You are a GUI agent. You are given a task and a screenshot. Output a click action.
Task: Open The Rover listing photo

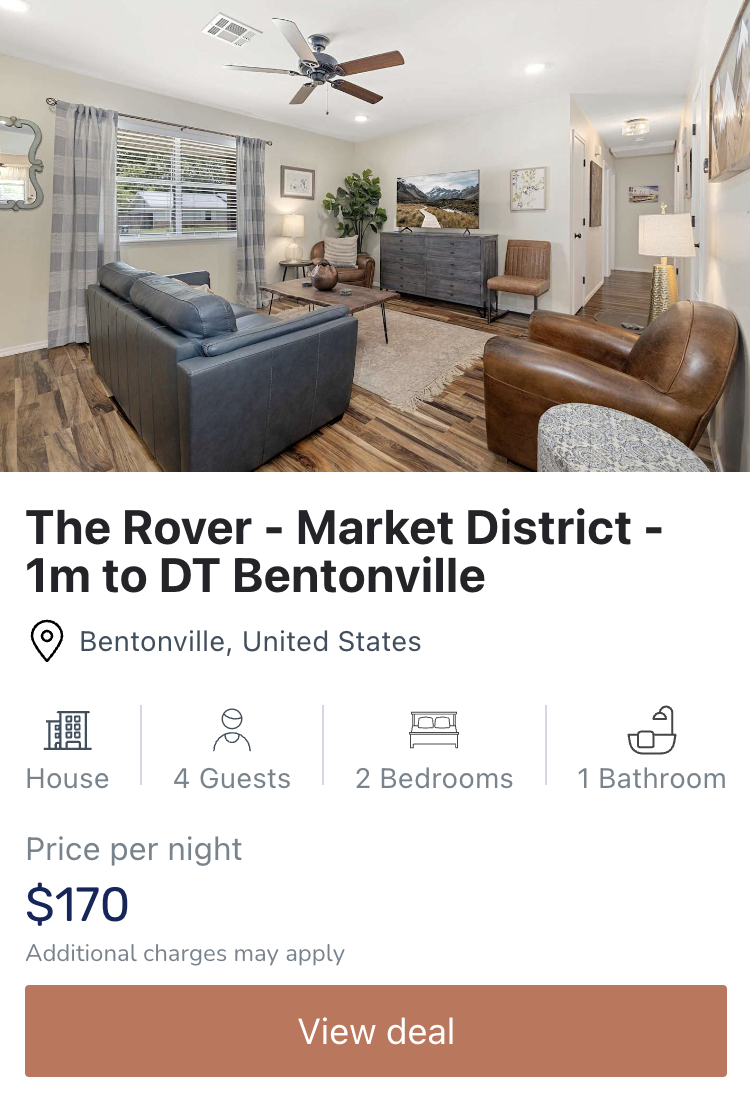click(375, 236)
